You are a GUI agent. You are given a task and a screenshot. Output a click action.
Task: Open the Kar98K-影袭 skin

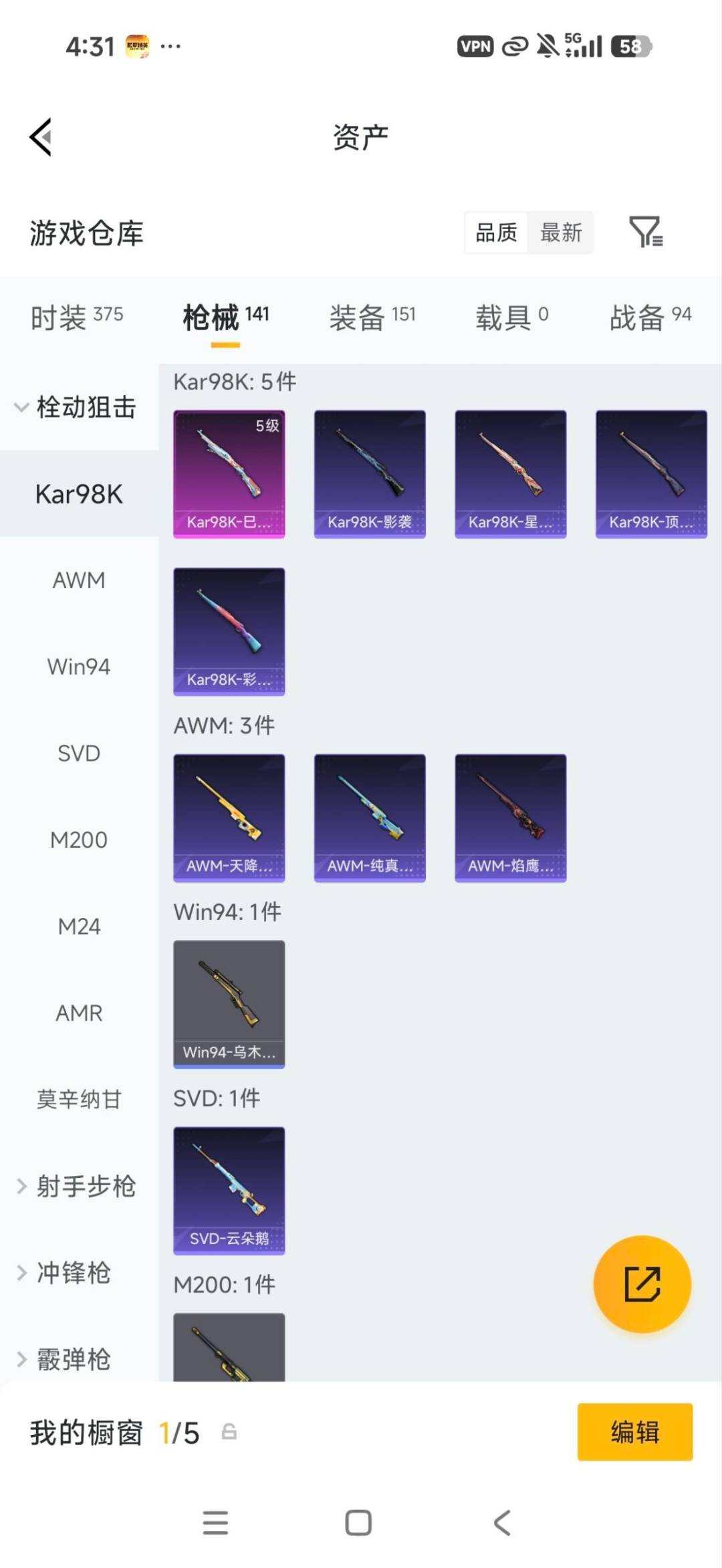click(x=370, y=474)
